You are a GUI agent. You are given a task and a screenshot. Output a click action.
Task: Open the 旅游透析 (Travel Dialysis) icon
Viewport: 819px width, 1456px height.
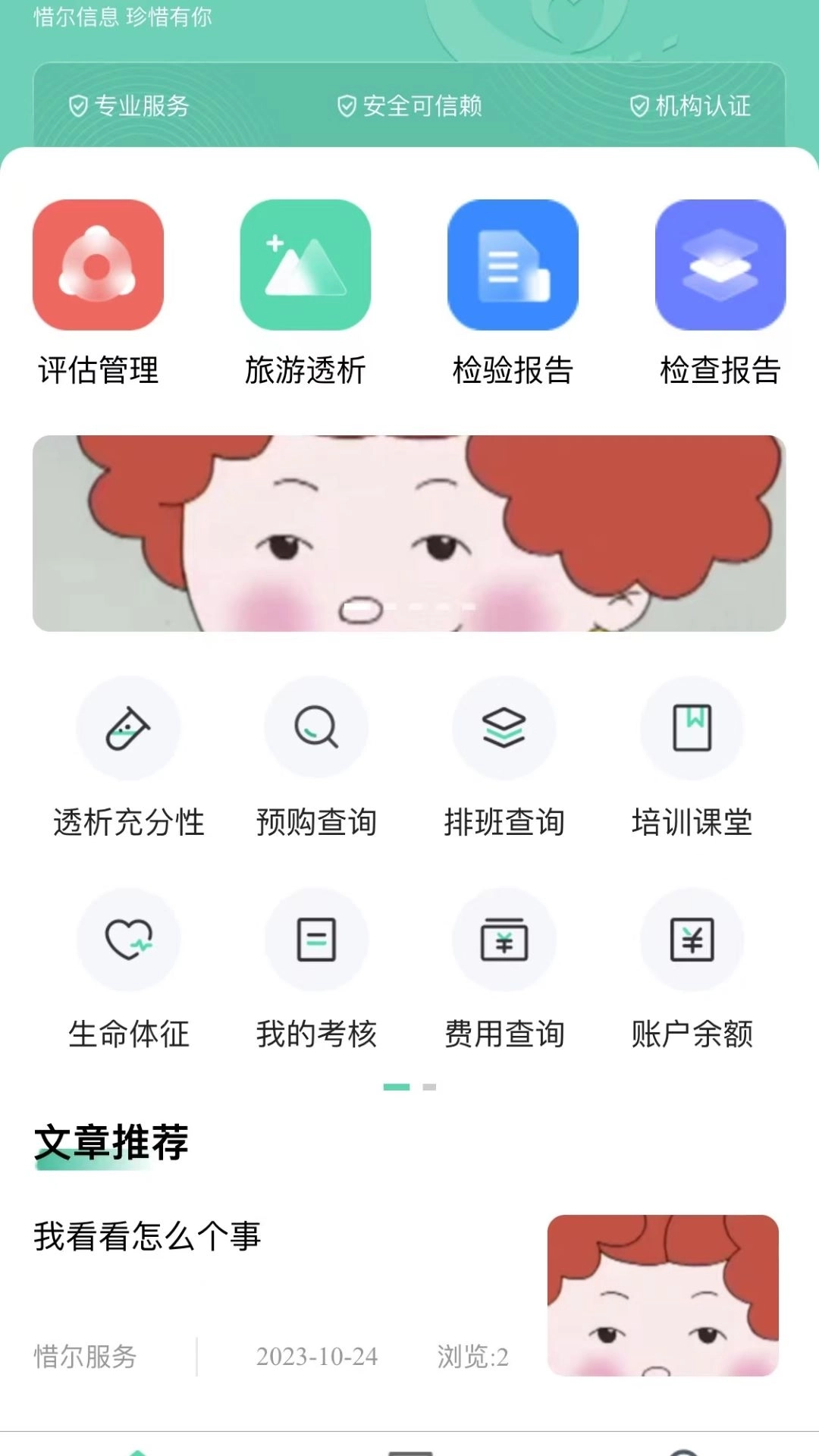[305, 267]
